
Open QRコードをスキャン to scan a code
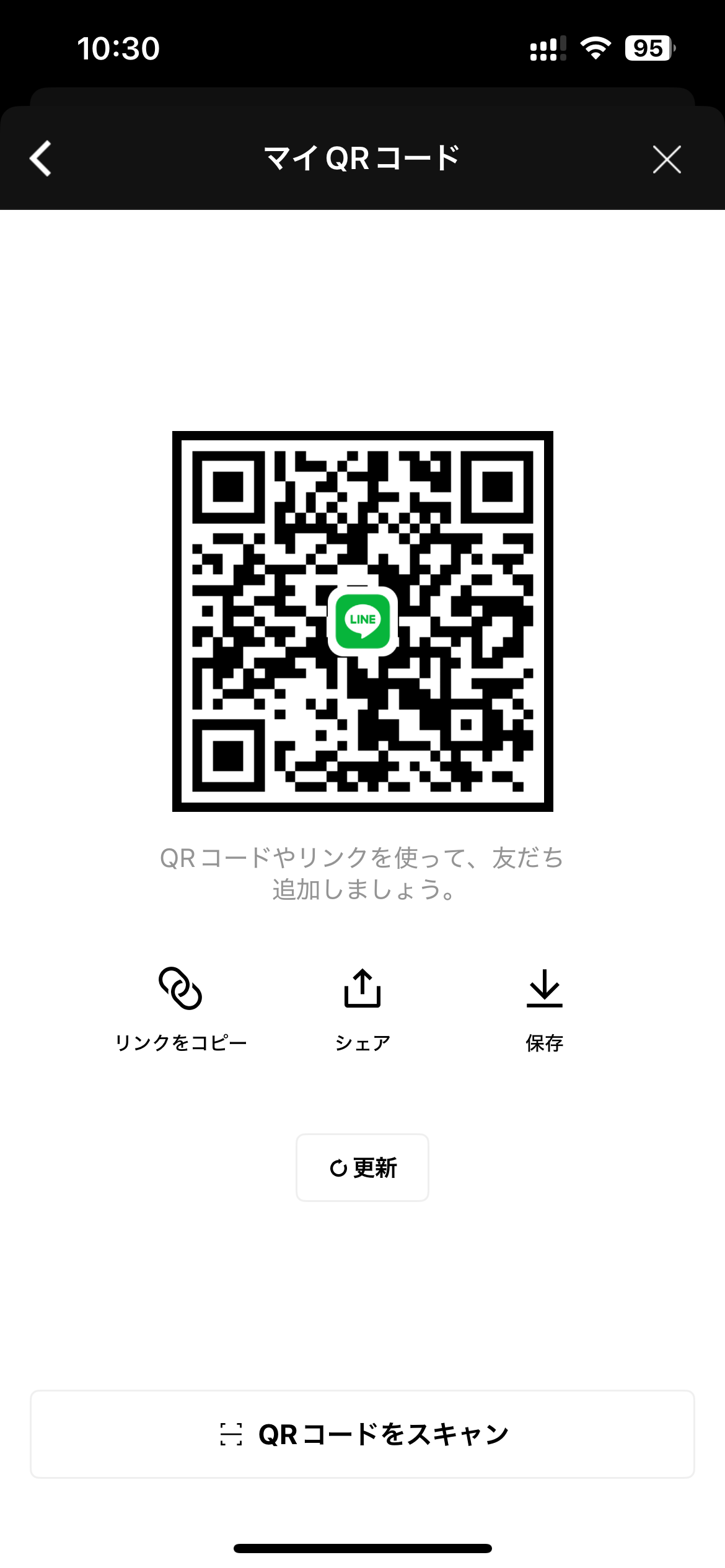click(x=362, y=1434)
